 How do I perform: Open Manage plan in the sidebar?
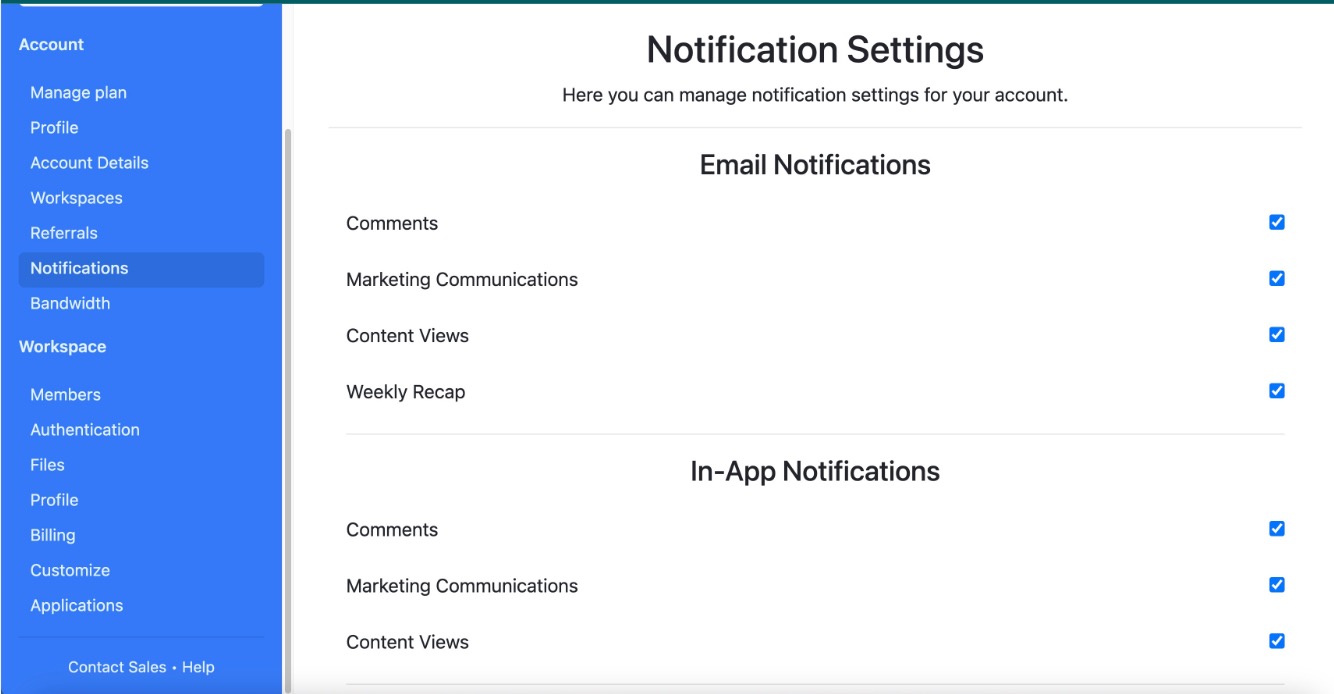tap(78, 93)
